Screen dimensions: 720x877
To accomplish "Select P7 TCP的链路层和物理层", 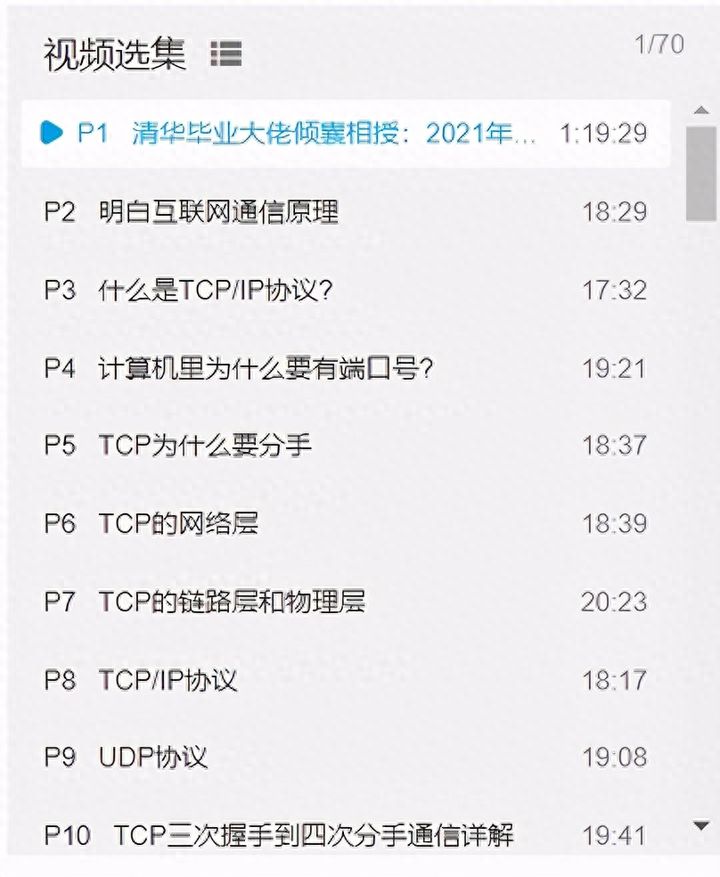I will [x=232, y=601].
